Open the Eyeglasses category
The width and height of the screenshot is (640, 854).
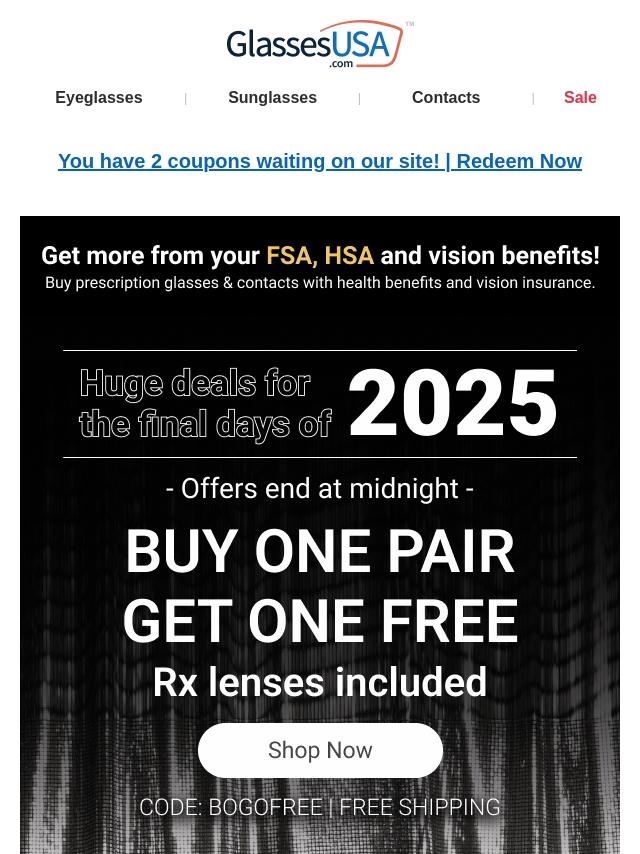pos(99,98)
